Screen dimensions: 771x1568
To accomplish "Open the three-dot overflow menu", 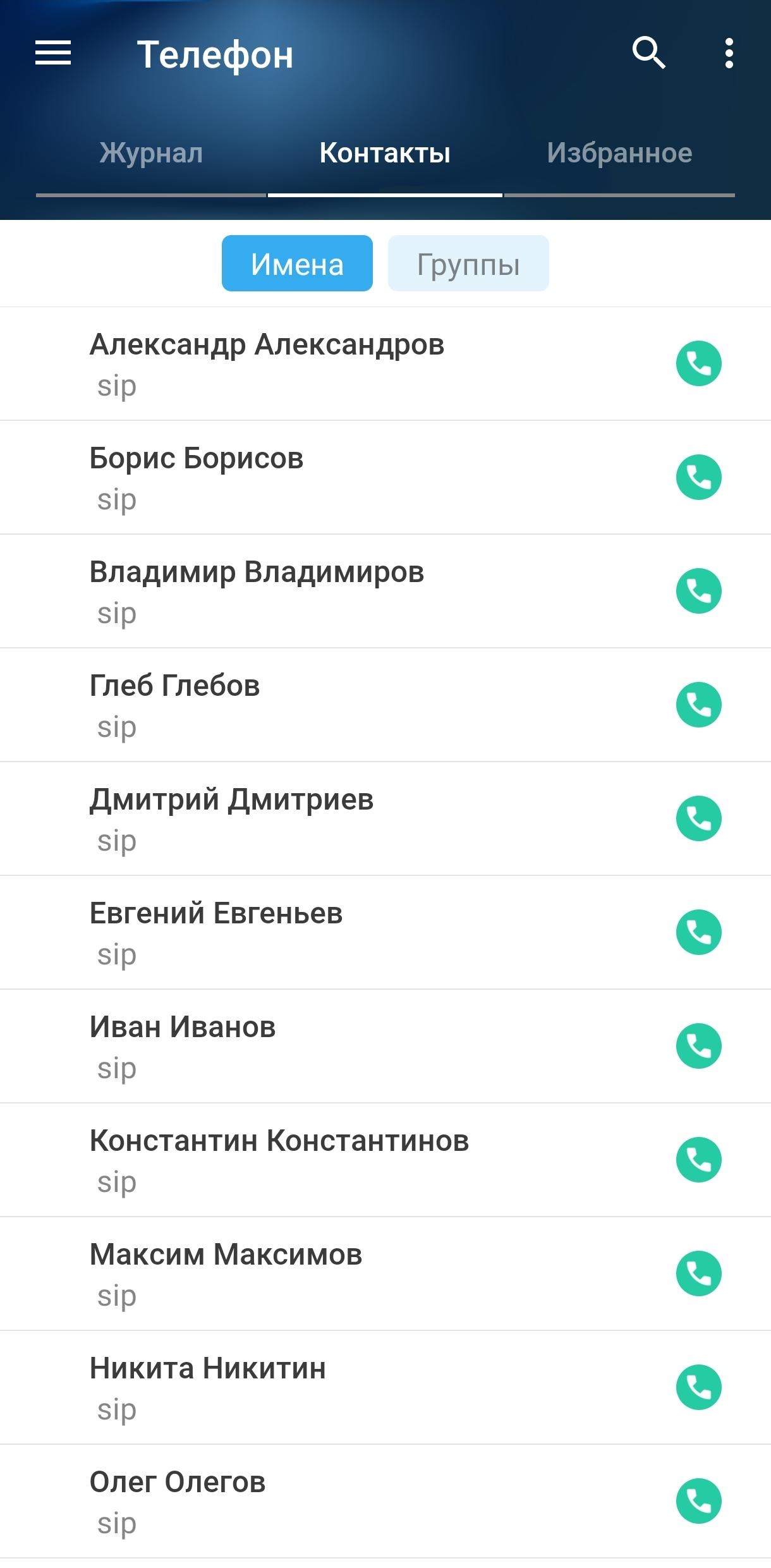I will coord(729,53).
